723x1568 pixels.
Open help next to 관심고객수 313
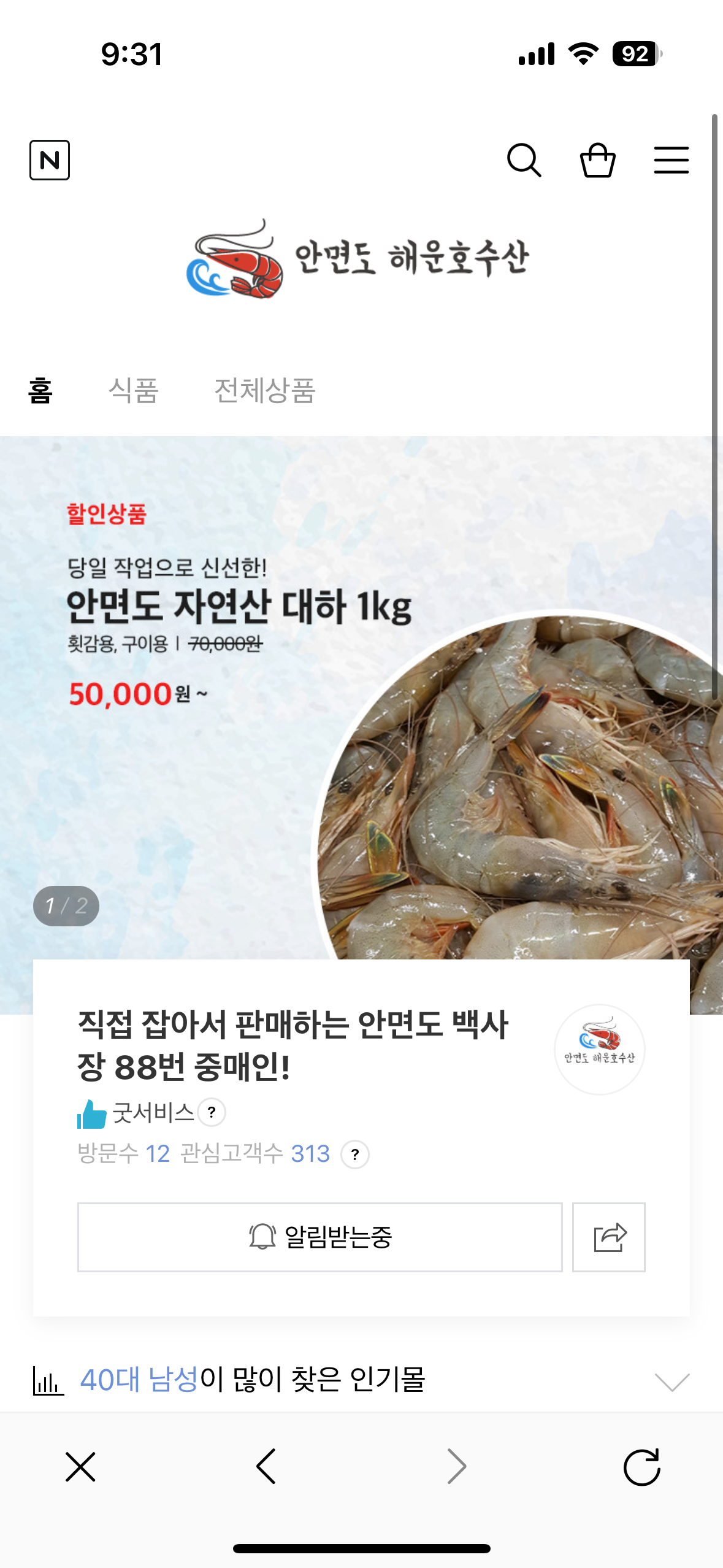click(354, 1155)
